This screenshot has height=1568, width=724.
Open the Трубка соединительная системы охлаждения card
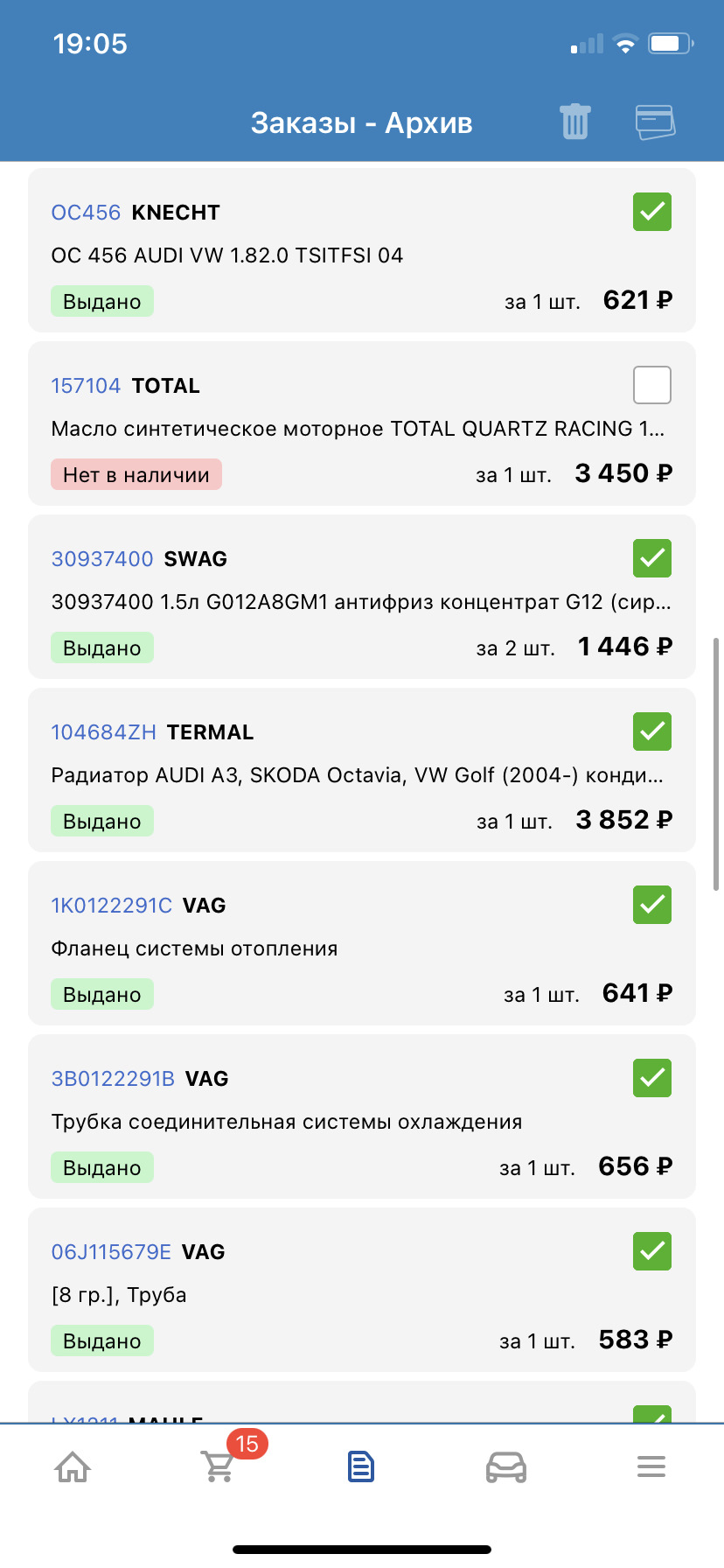click(x=362, y=1116)
